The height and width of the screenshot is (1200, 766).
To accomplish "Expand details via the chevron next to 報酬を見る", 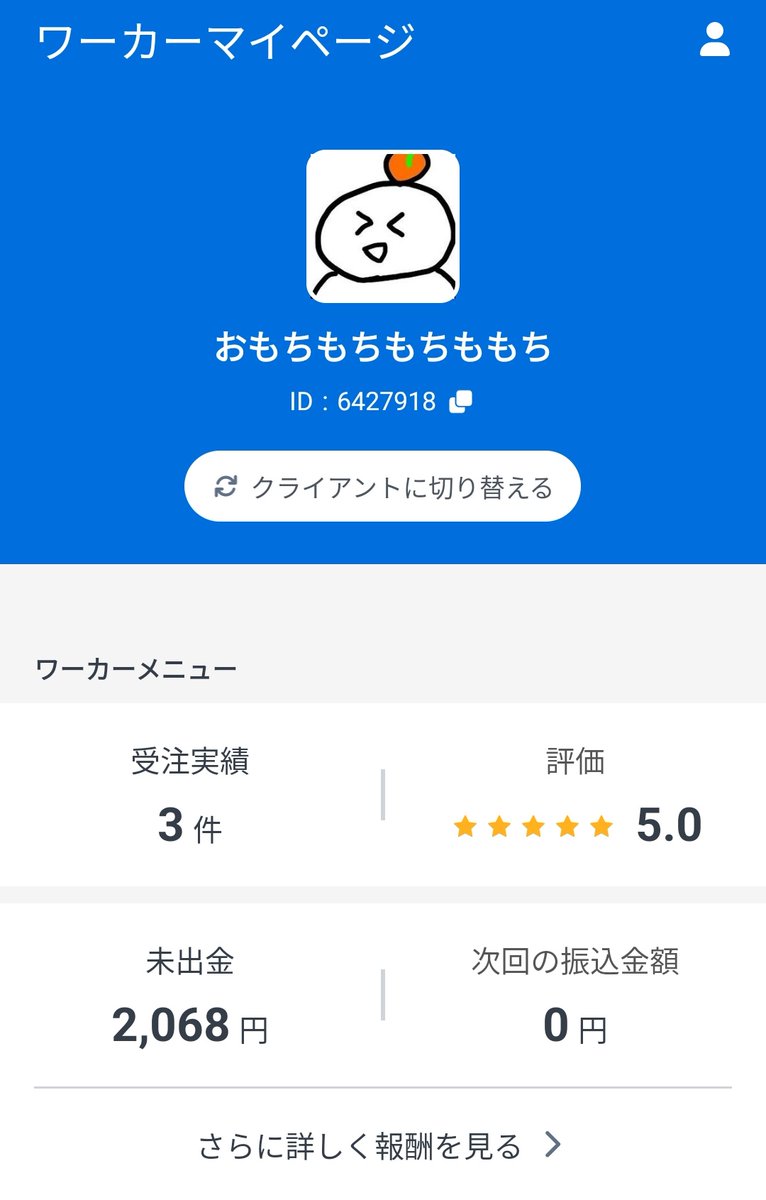I will [x=554, y=1143].
